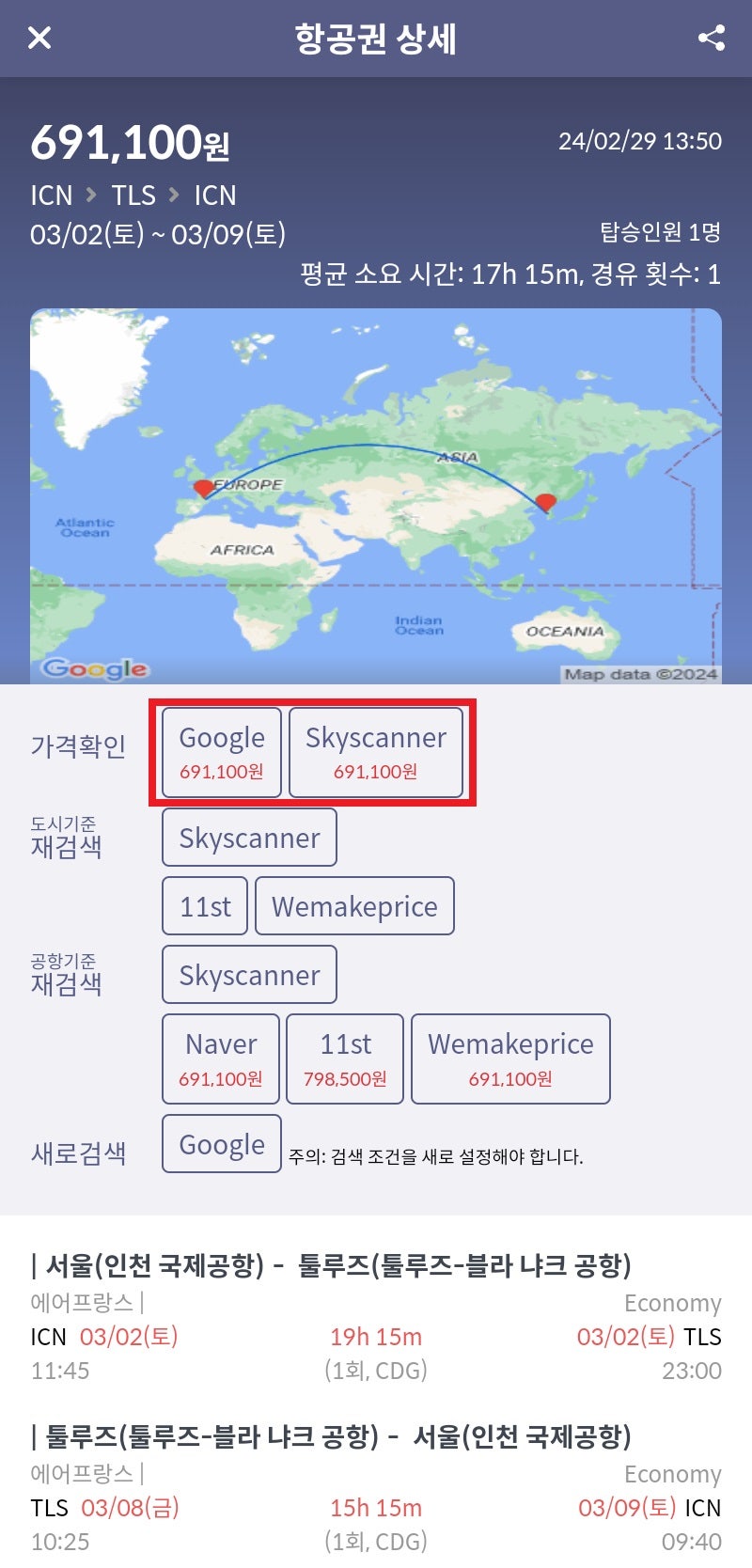Re-search by city on 11st
The width and height of the screenshot is (752, 1568).
tap(205, 906)
